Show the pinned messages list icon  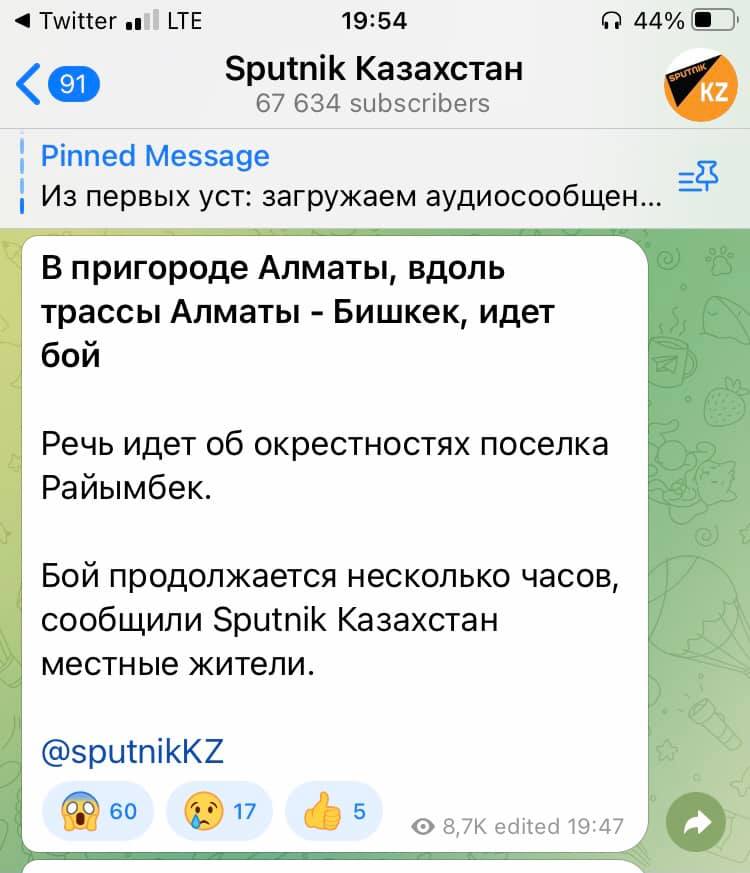point(698,180)
